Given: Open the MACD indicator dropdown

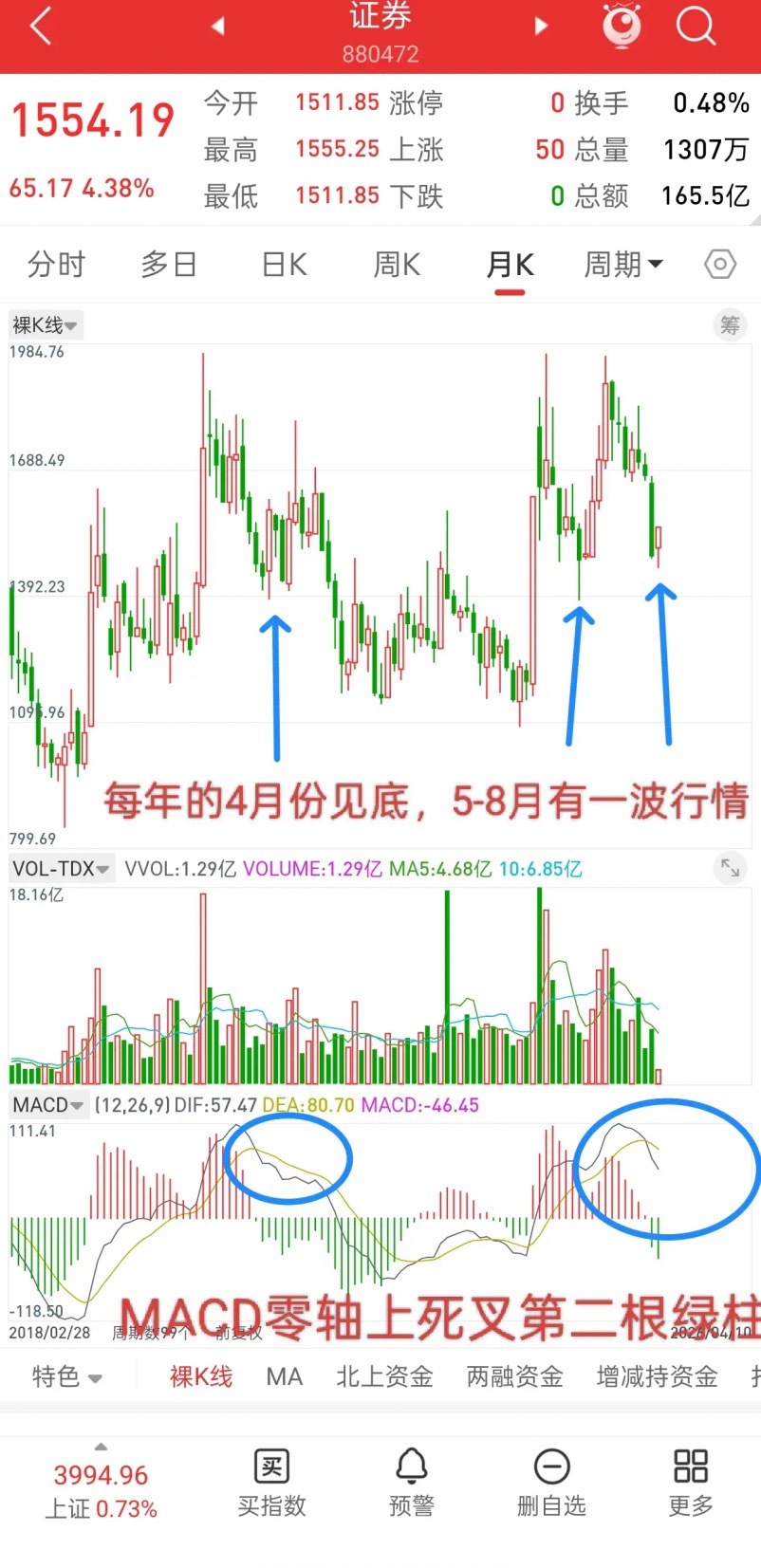Looking at the screenshot, I should [x=42, y=1104].
